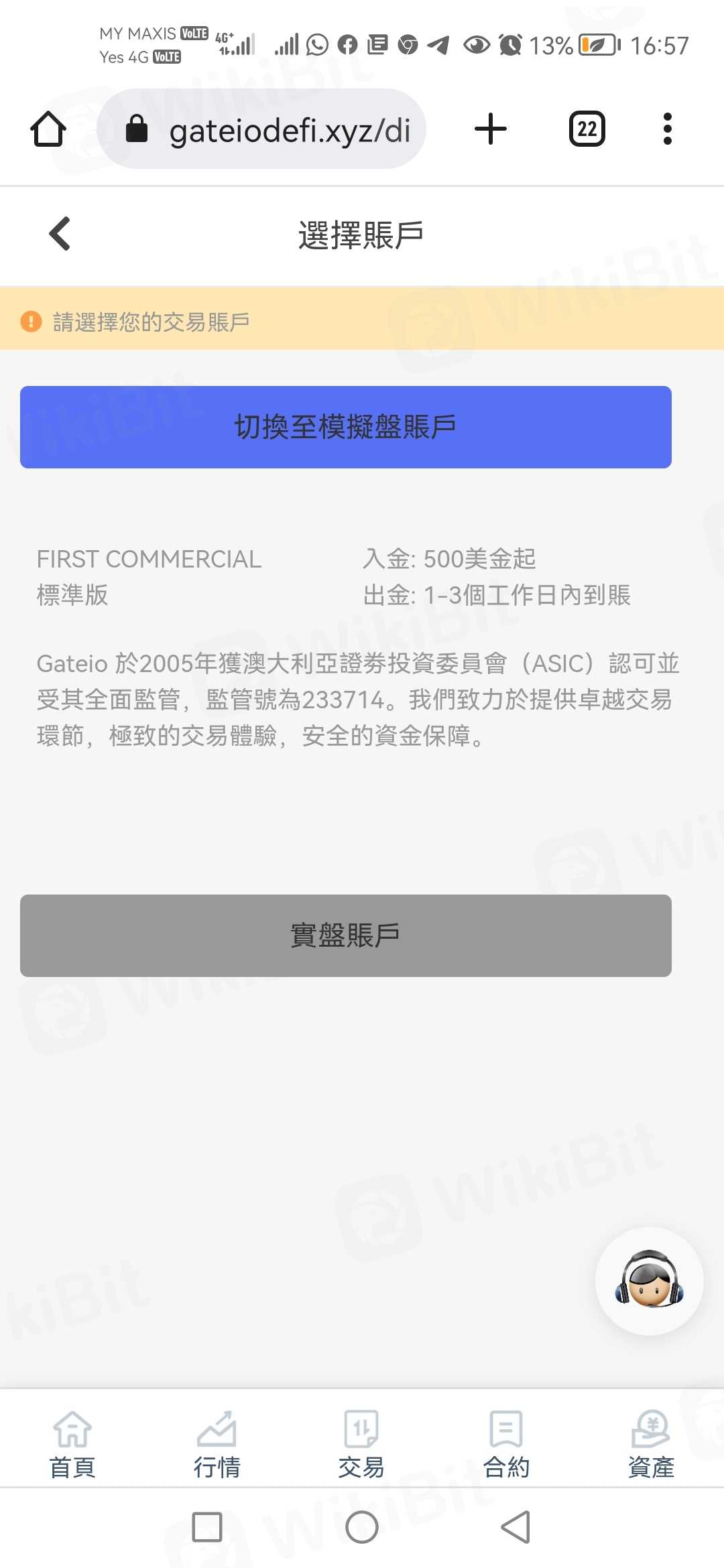Image resolution: width=724 pixels, height=1568 pixels.
Task: Select the 實盤賬戶 button
Action: (x=346, y=935)
